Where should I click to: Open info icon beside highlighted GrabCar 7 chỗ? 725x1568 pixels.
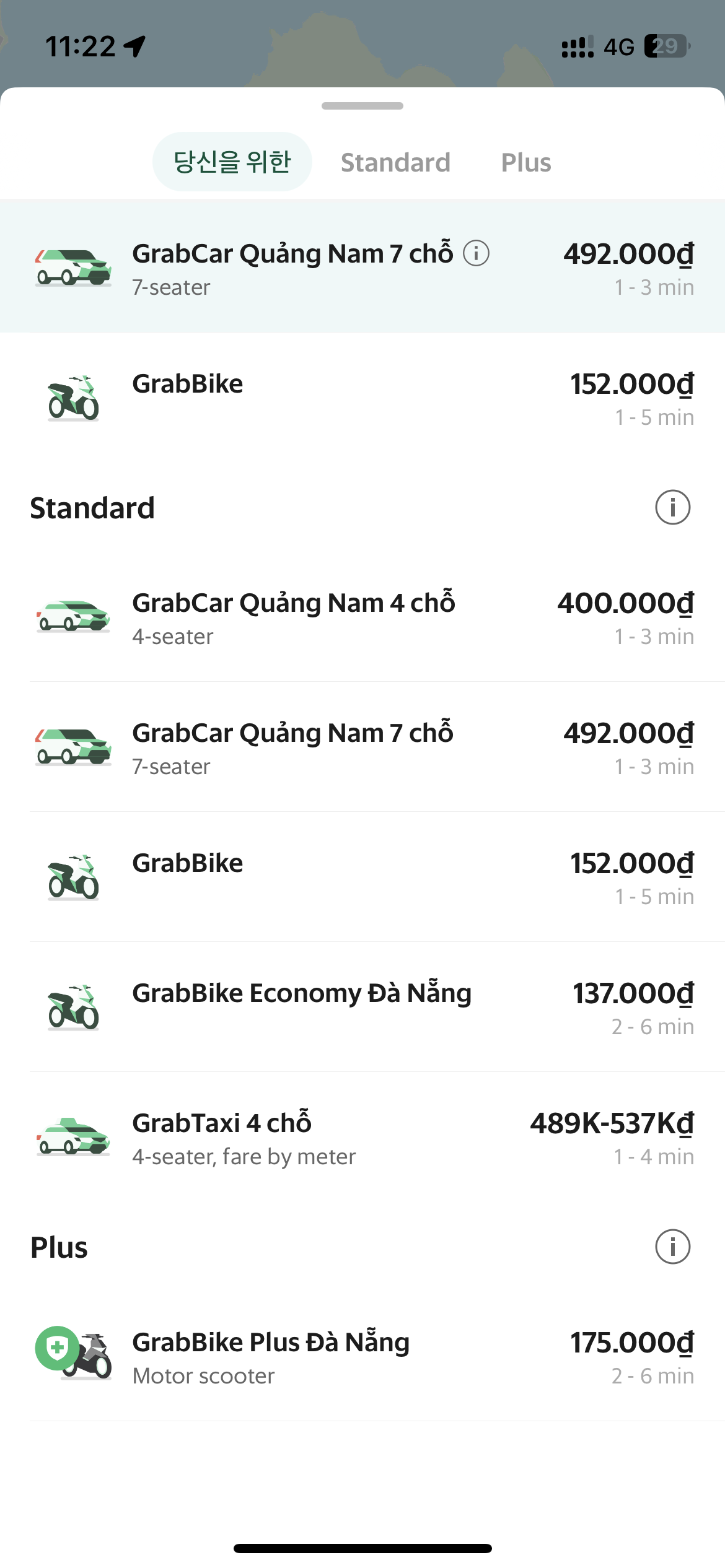click(x=477, y=253)
